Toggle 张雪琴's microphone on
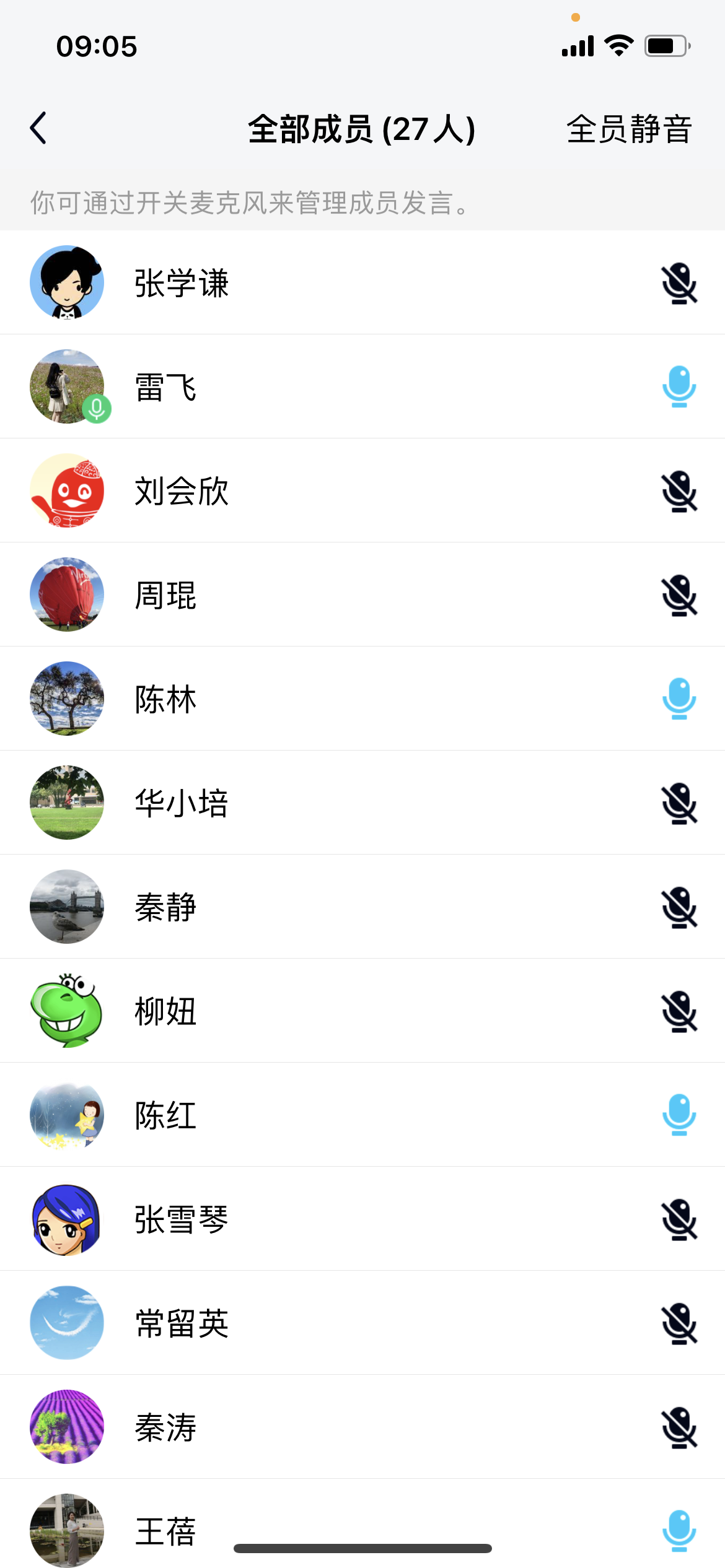The height and width of the screenshot is (1568, 725). tap(680, 1220)
